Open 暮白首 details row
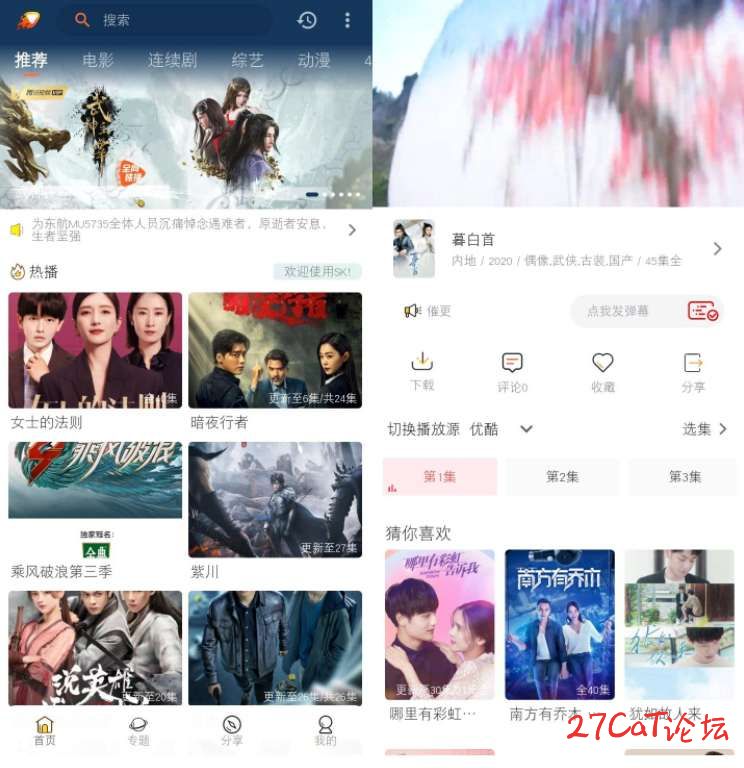Image resolution: width=744 pixels, height=768 pixels. [558, 249]
